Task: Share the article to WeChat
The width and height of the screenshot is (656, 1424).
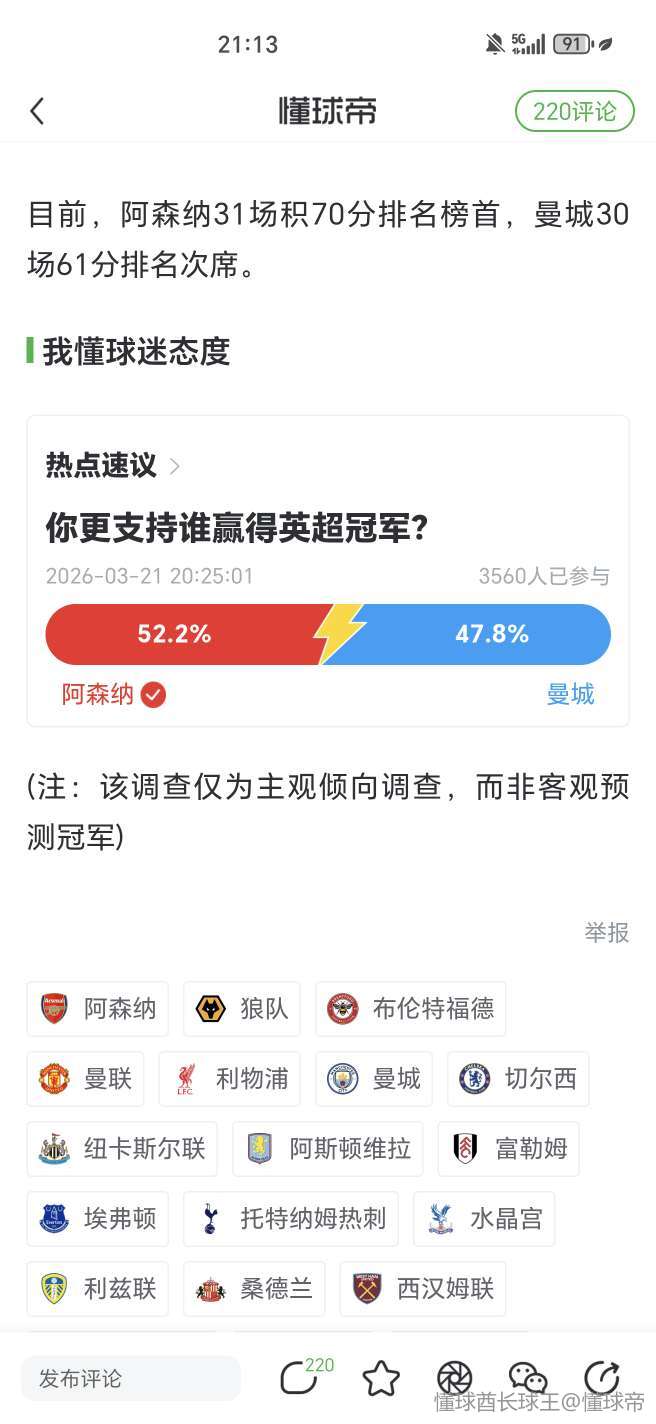Action: [528, 1379]
